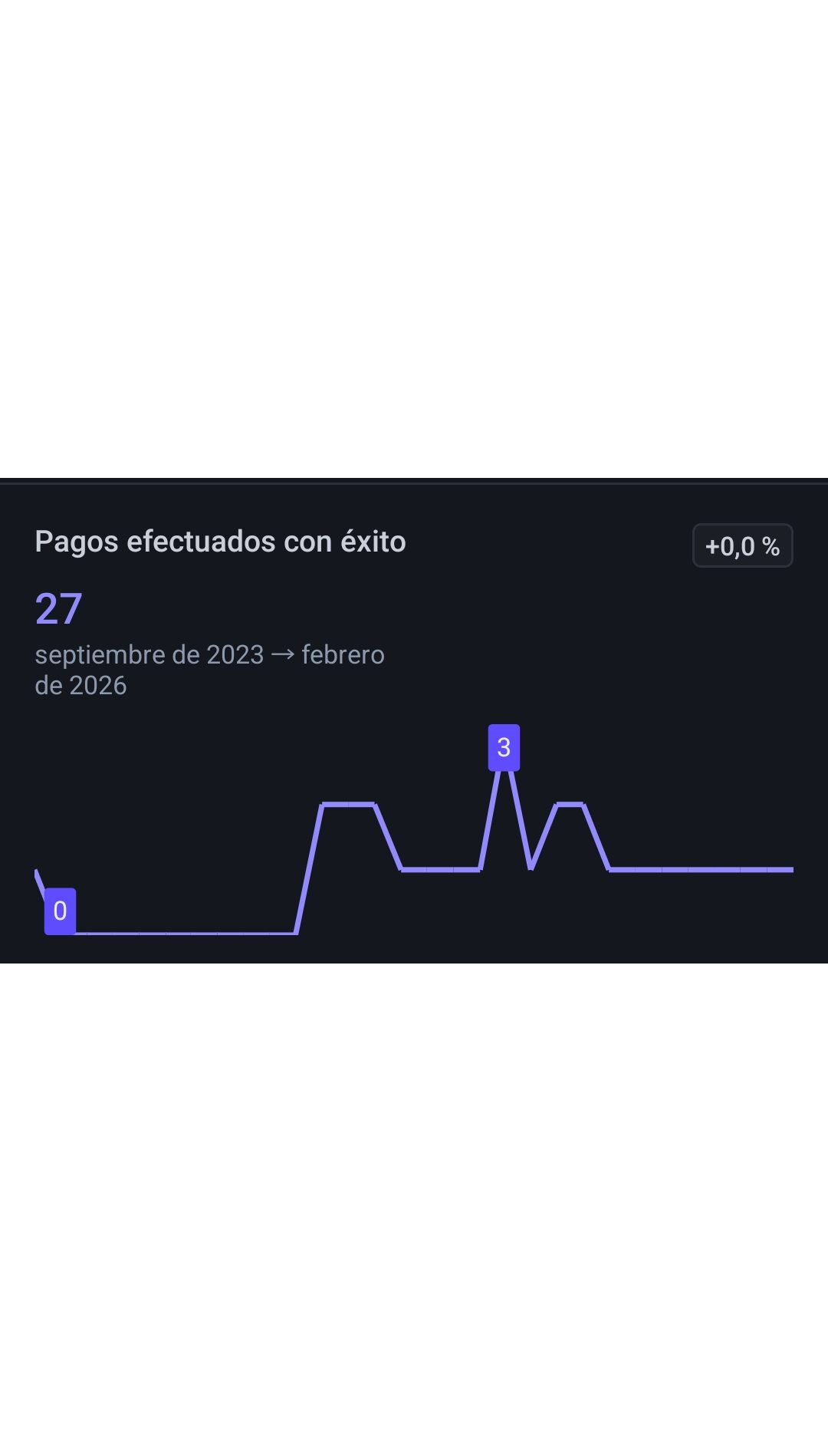Screen dimensions: 828x1456
Task: Click the rising slope before the first plateau
Action: pos(307,867)
